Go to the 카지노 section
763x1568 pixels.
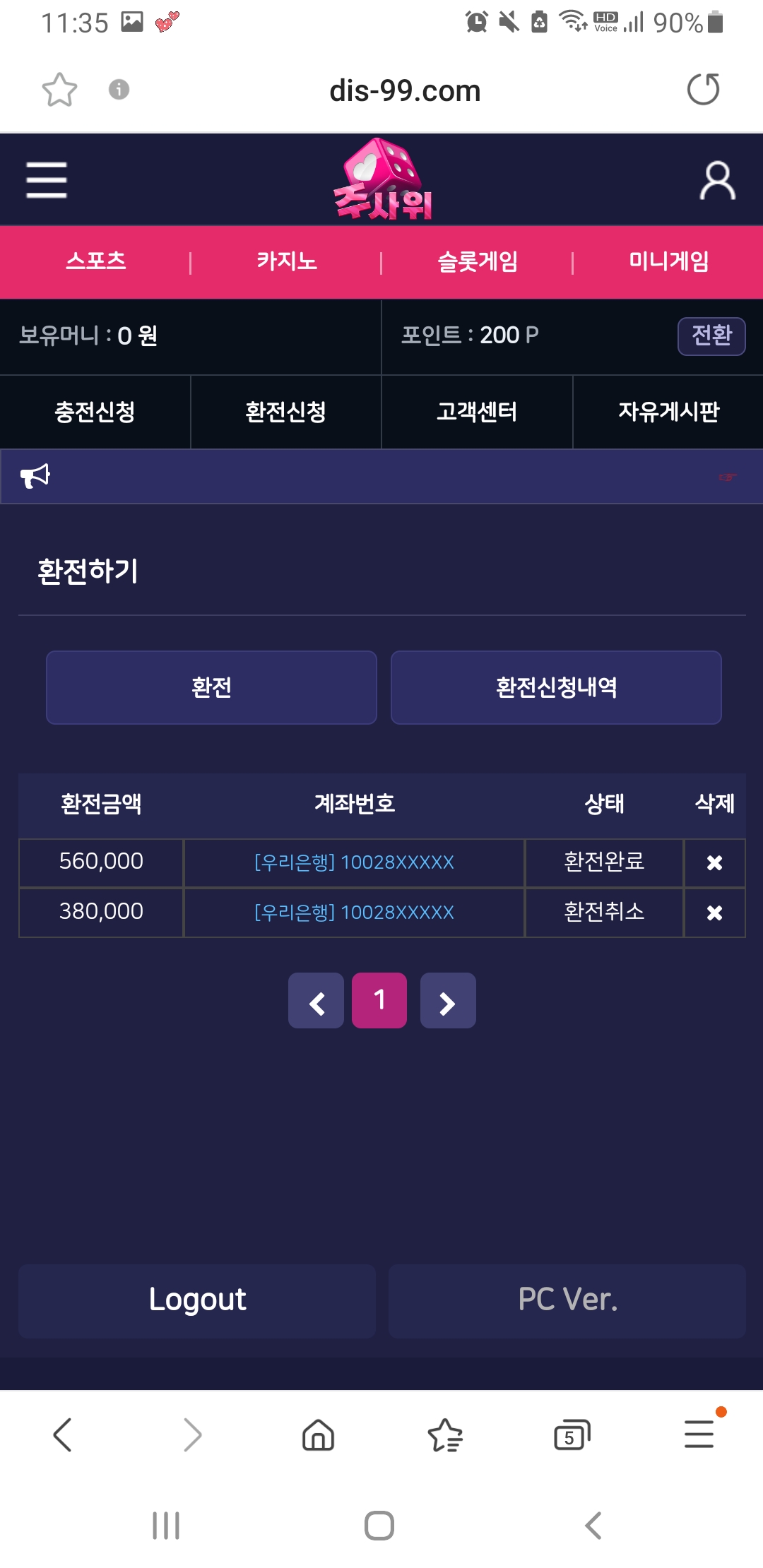pyautogui.click(x=286, y=261)
